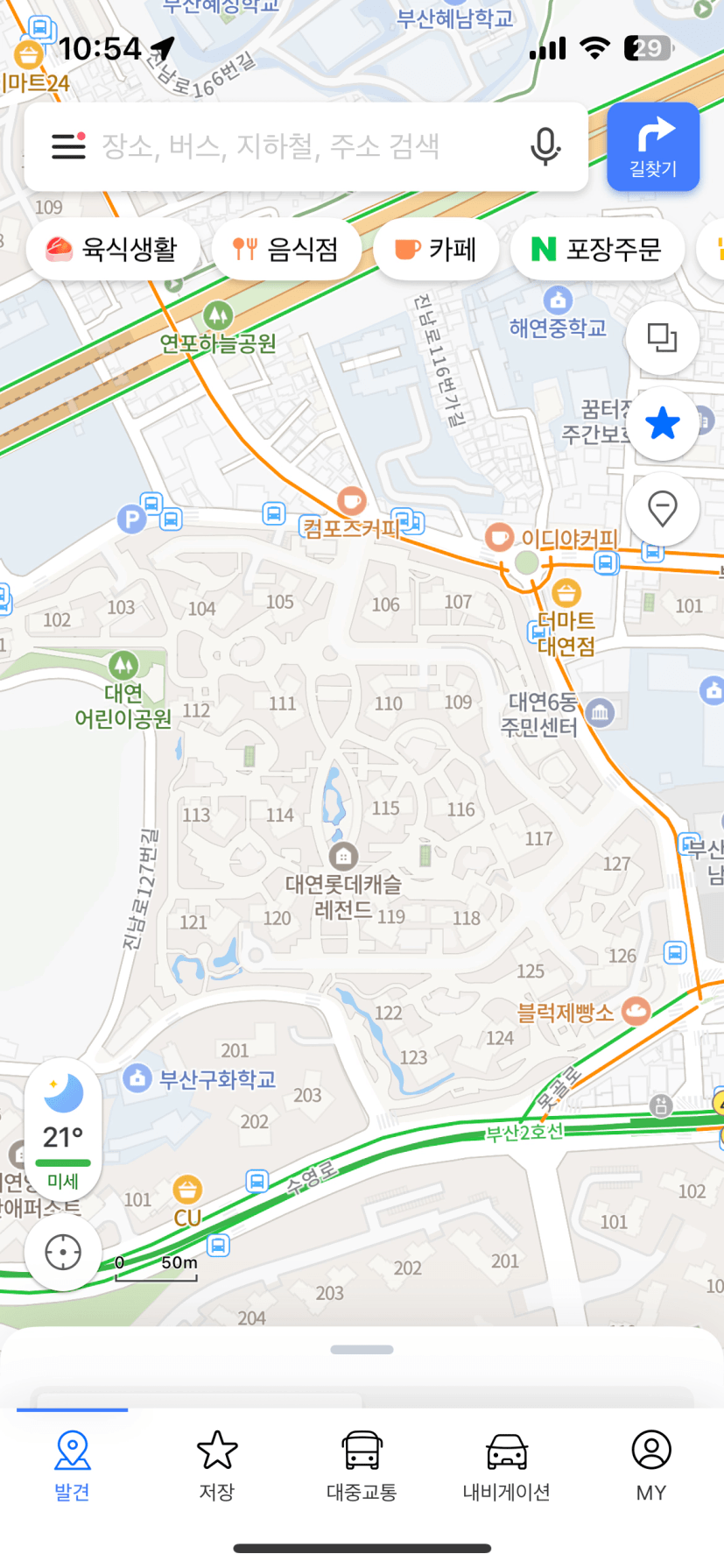Show saved places star button

(662, 424)
